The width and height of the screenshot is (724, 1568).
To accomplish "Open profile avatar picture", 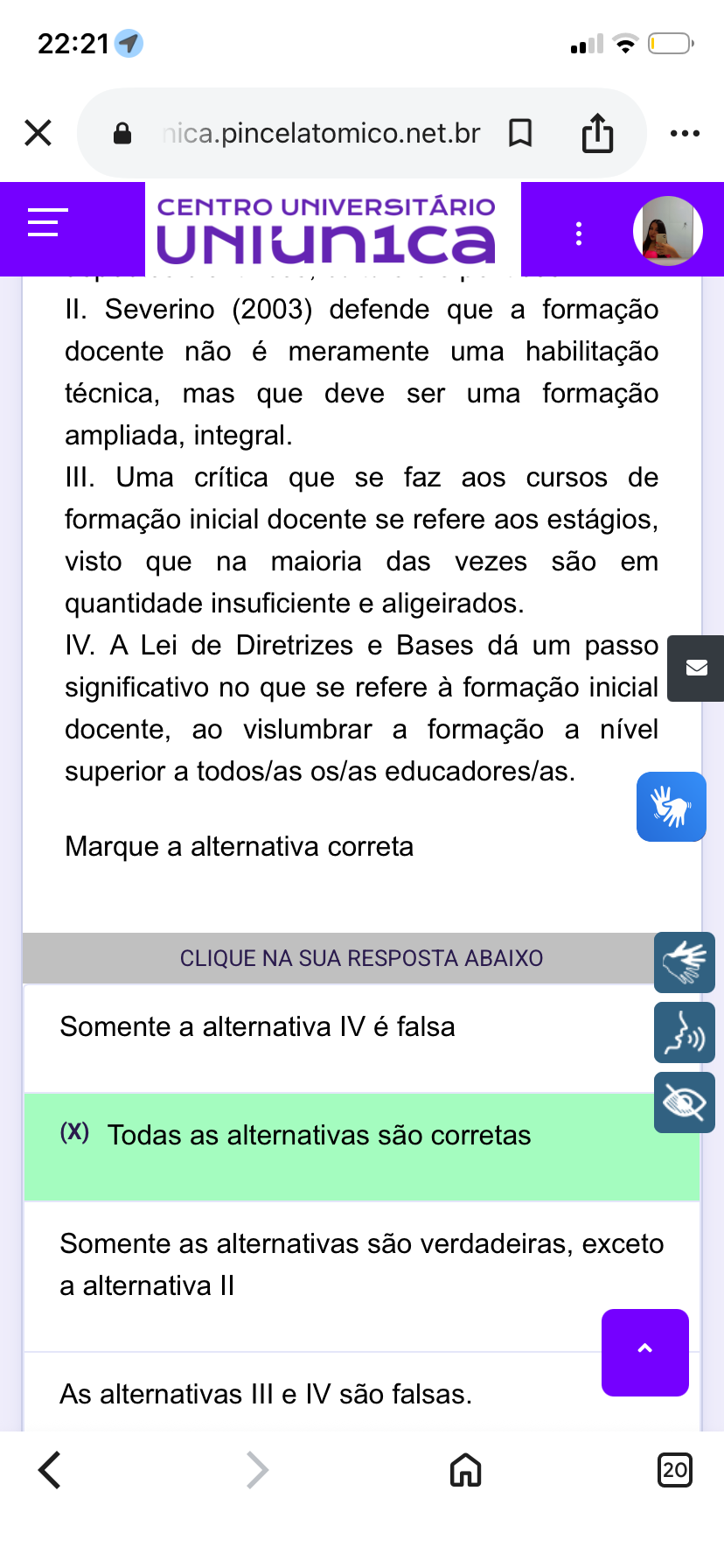I will coord(668,231).
